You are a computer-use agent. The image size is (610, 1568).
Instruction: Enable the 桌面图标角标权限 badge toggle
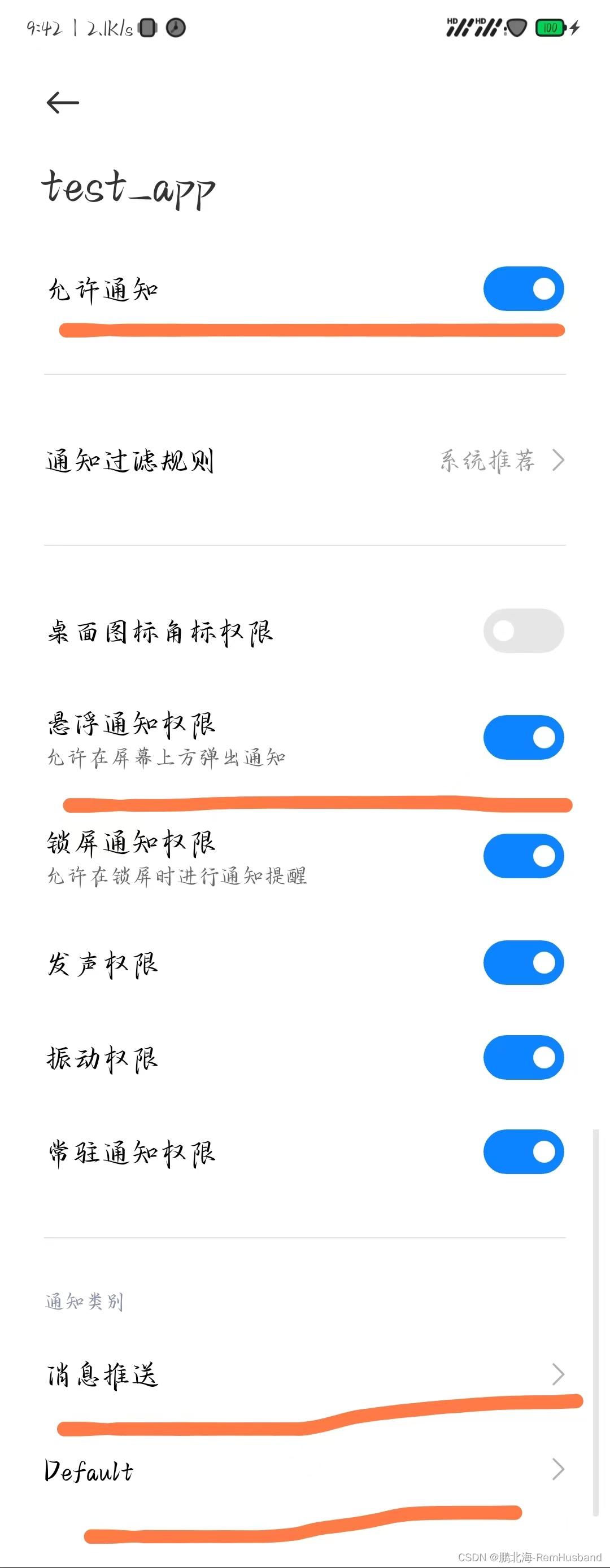point(524,630)
